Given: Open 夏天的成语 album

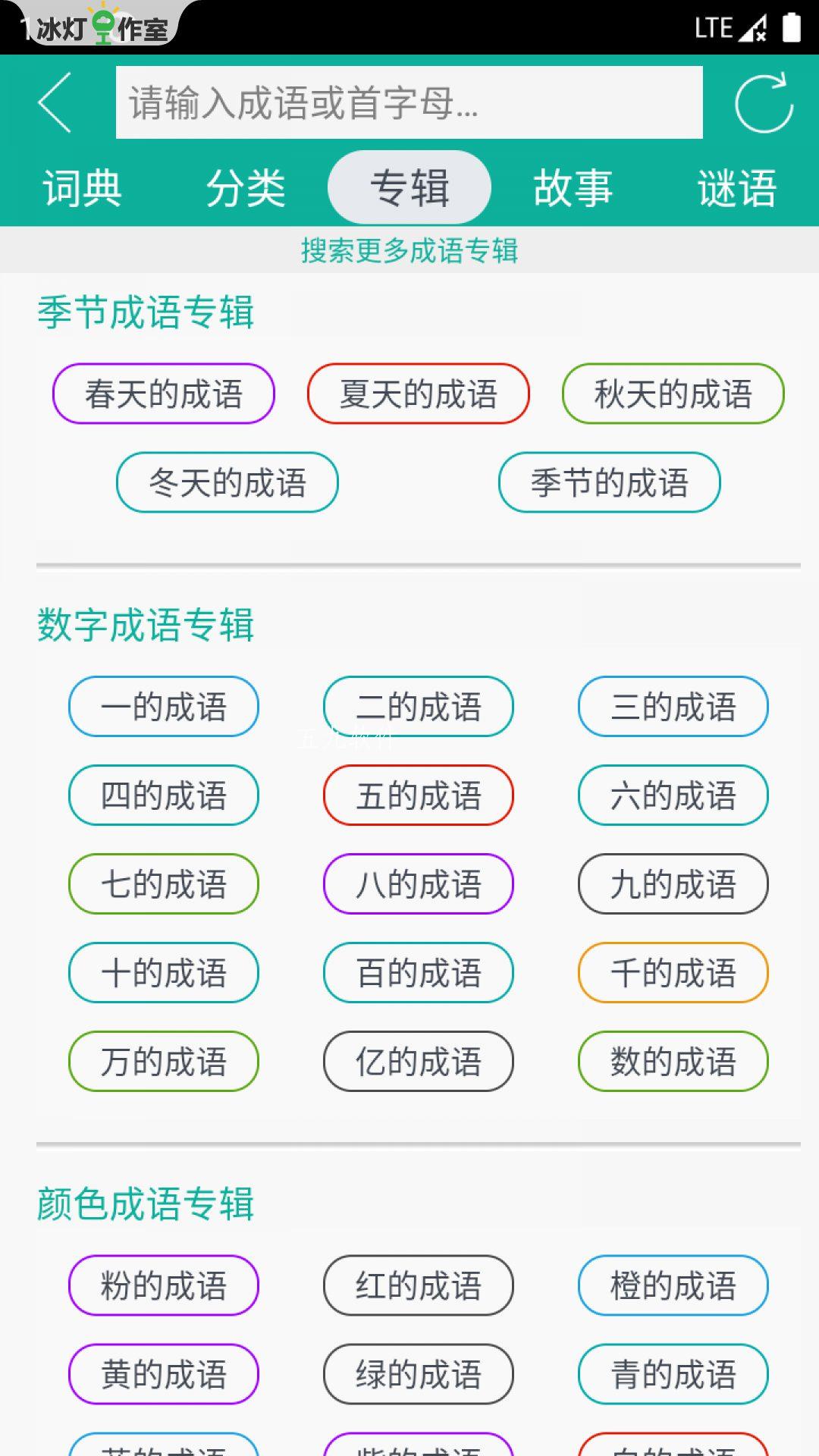Looking at the screenshot, I should pyautogui.click(x=419, y=394).
